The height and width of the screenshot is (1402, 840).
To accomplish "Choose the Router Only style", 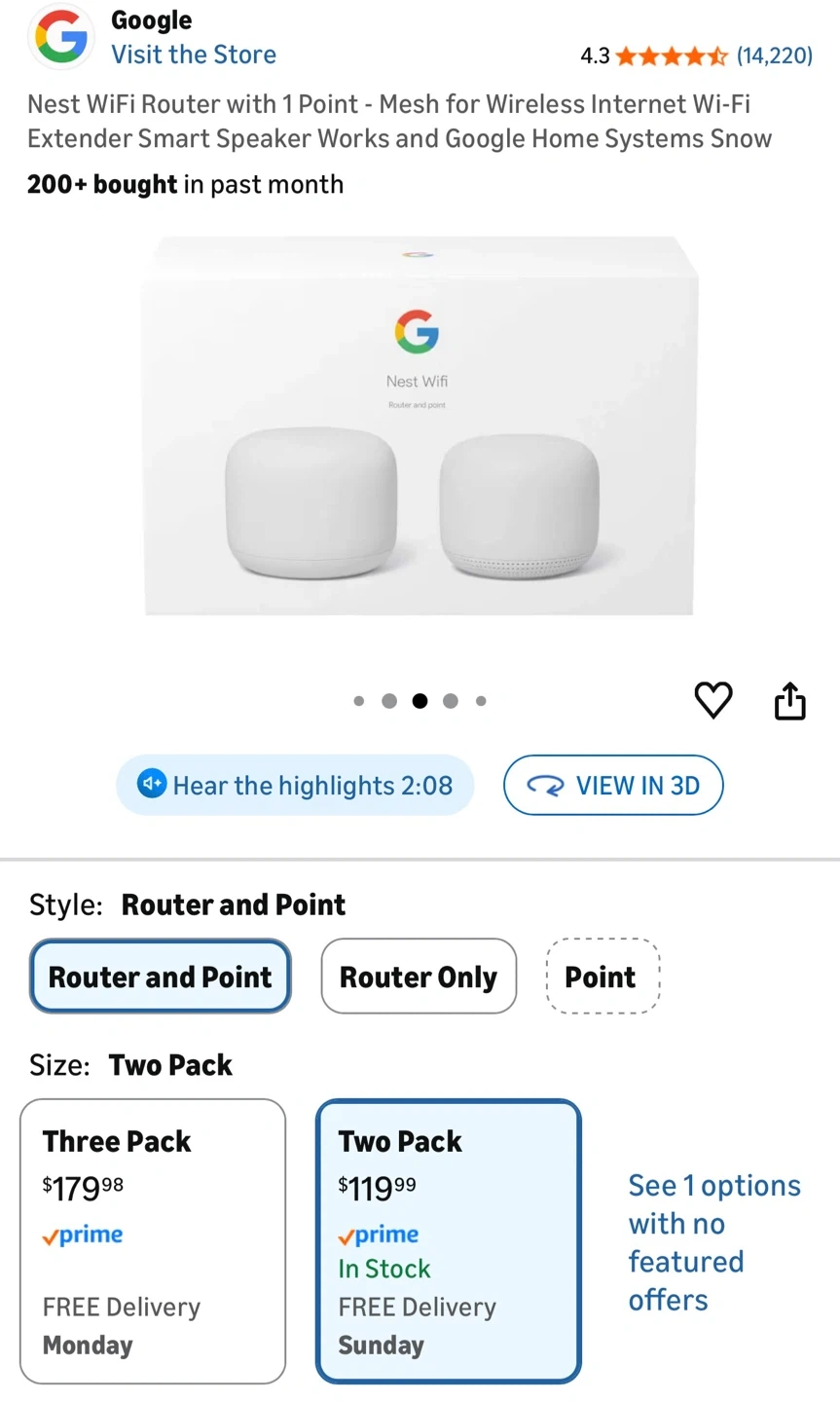I will [419, 977].
